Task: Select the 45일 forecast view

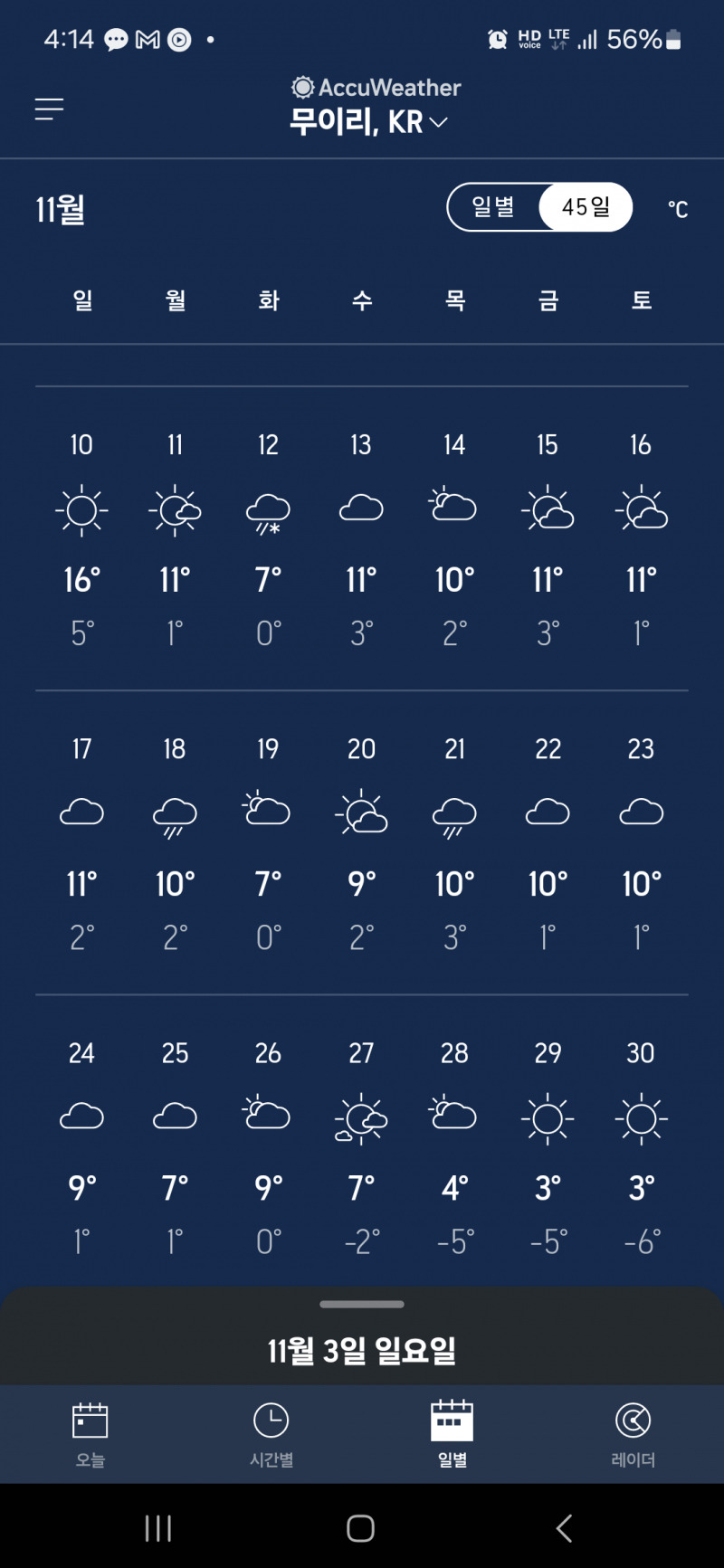Action: [x=586, y=207]
